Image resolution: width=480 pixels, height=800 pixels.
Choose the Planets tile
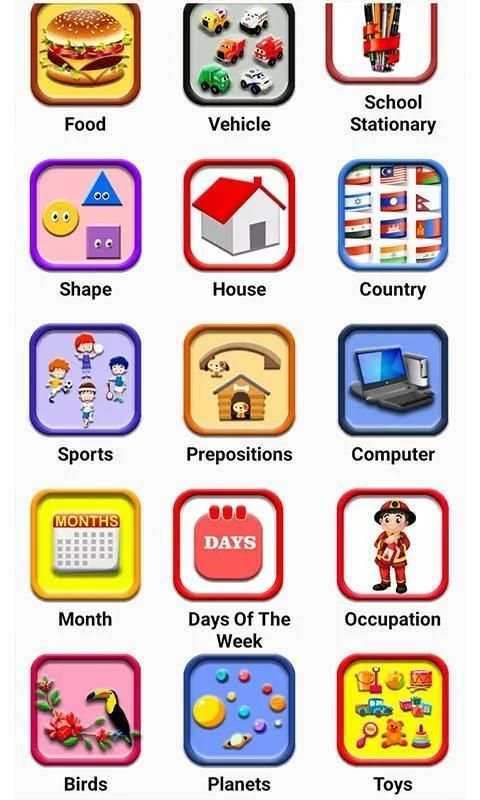pyautogui.click(x=239, y=710)
